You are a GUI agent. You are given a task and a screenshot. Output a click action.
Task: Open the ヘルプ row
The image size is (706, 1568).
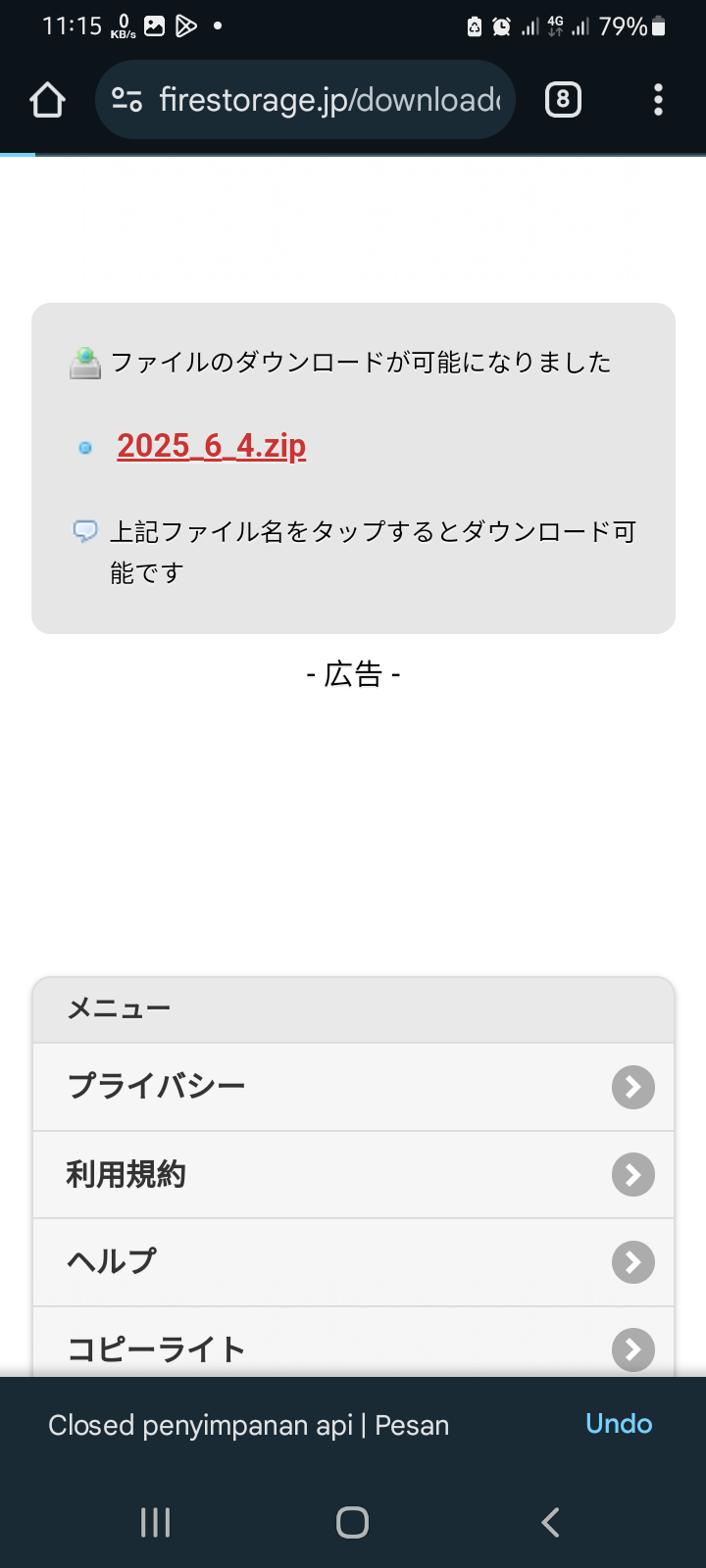coord(353,1262)
